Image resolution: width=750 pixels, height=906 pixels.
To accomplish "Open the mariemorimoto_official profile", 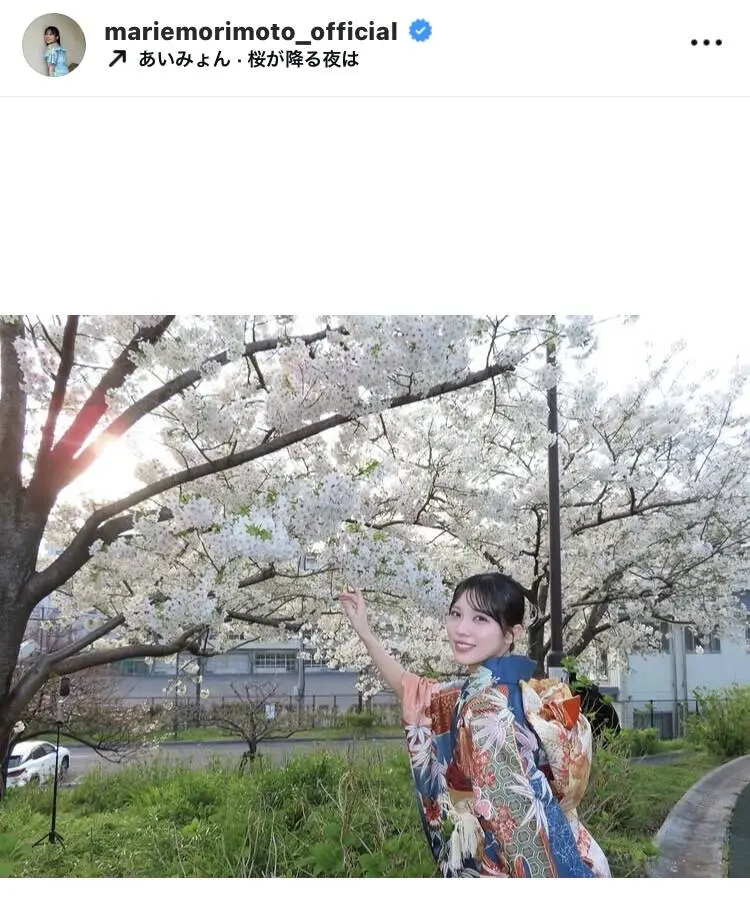I will coord(250,31).
